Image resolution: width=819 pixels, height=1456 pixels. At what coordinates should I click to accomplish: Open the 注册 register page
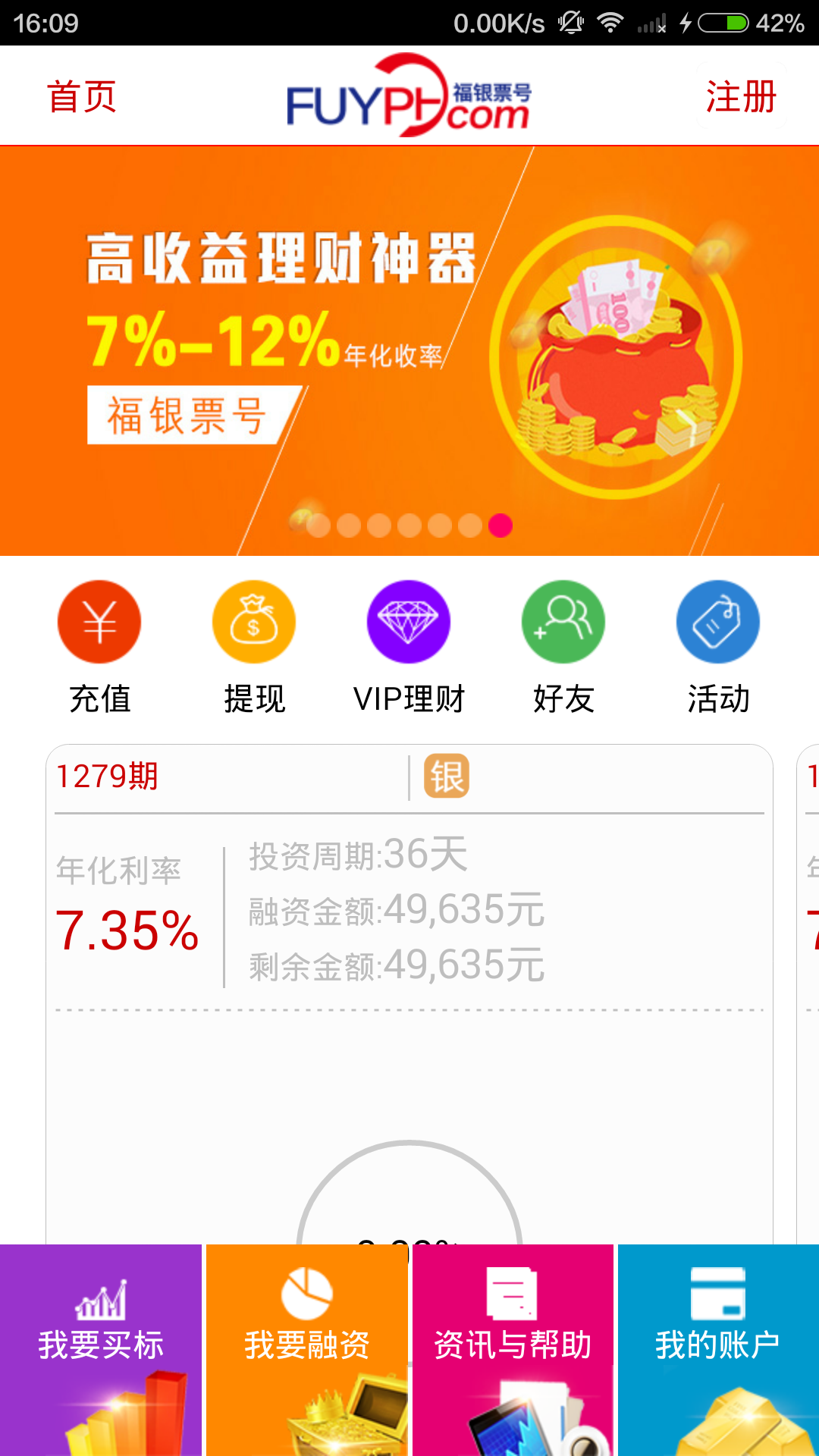[x=741, y=97]
